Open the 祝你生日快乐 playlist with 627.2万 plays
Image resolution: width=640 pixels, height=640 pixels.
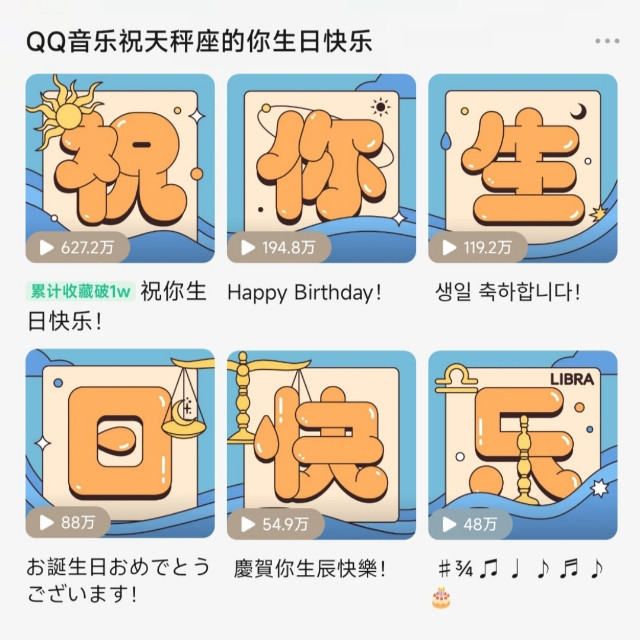(x=120, y=168)
